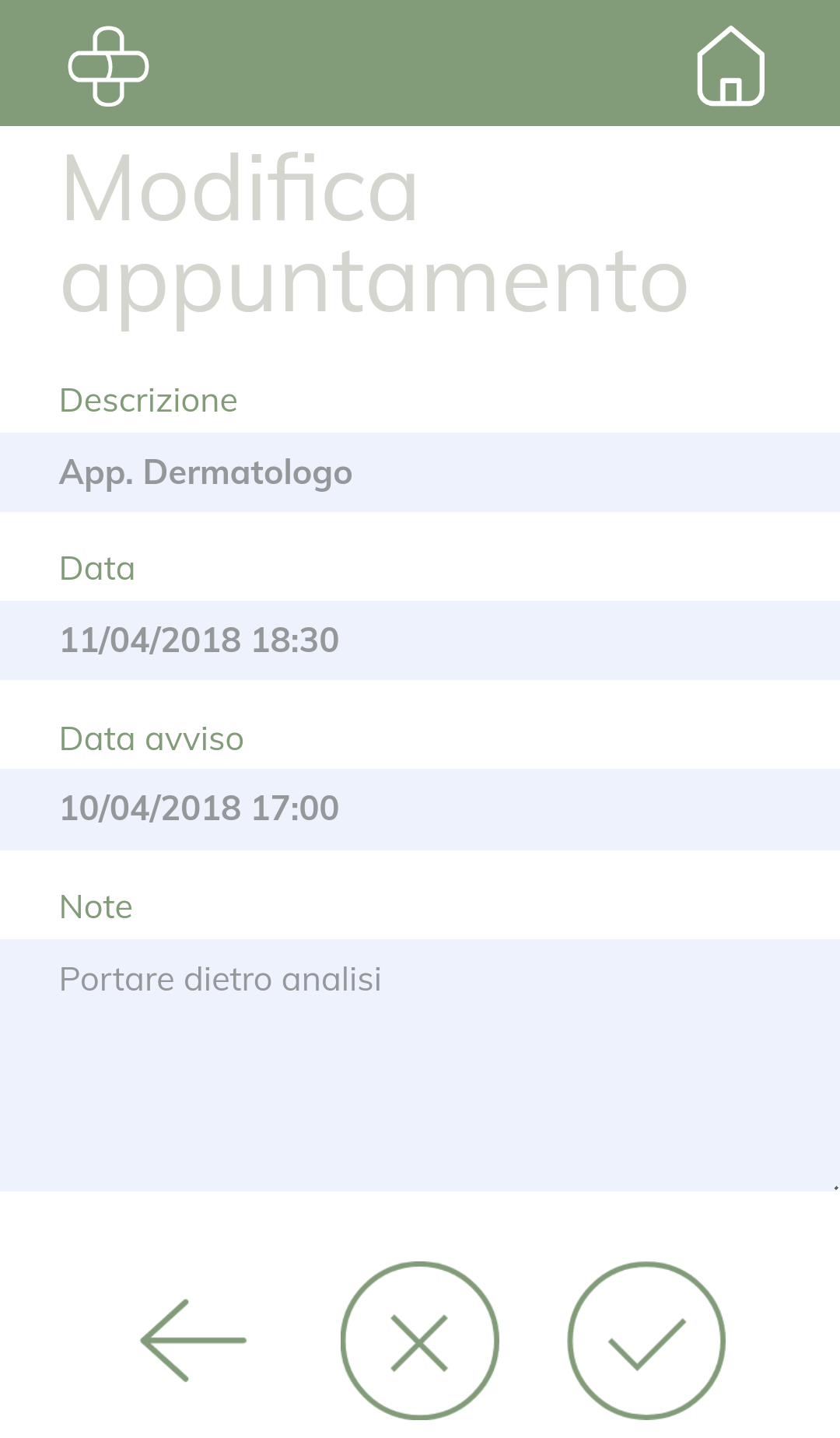Screen dimensions: 840x1438
Task: Edit the Descrizione field App. Dermatologo
Action: coord(420,472)
